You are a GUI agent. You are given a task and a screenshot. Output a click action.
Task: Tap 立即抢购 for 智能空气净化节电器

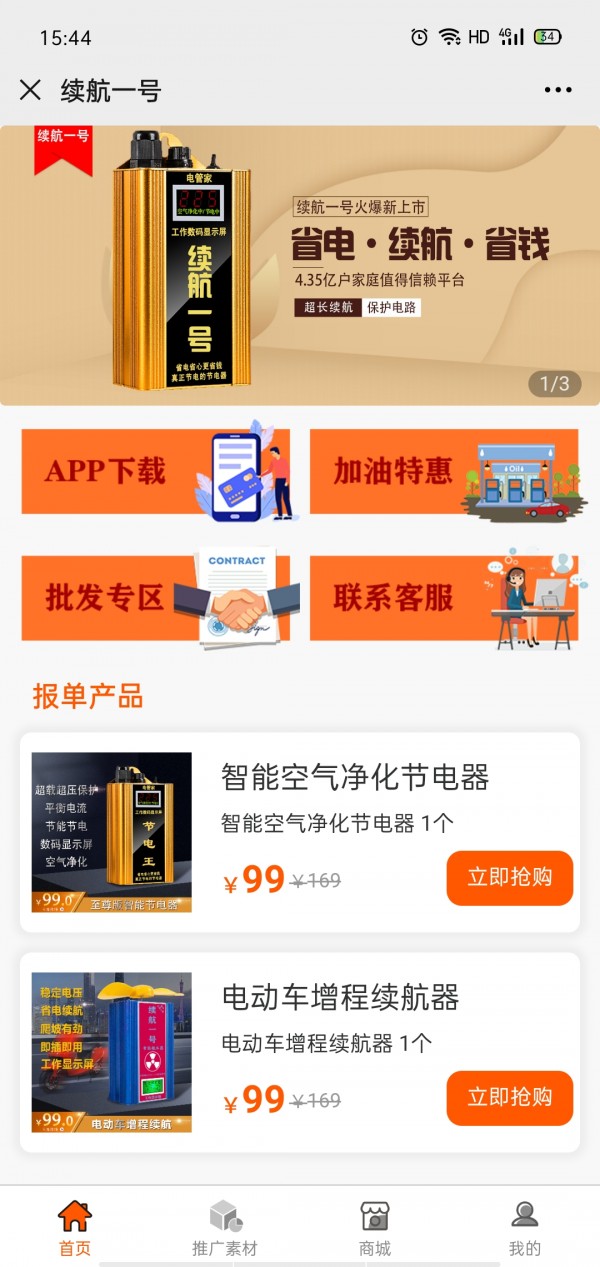tap(509, 878)
